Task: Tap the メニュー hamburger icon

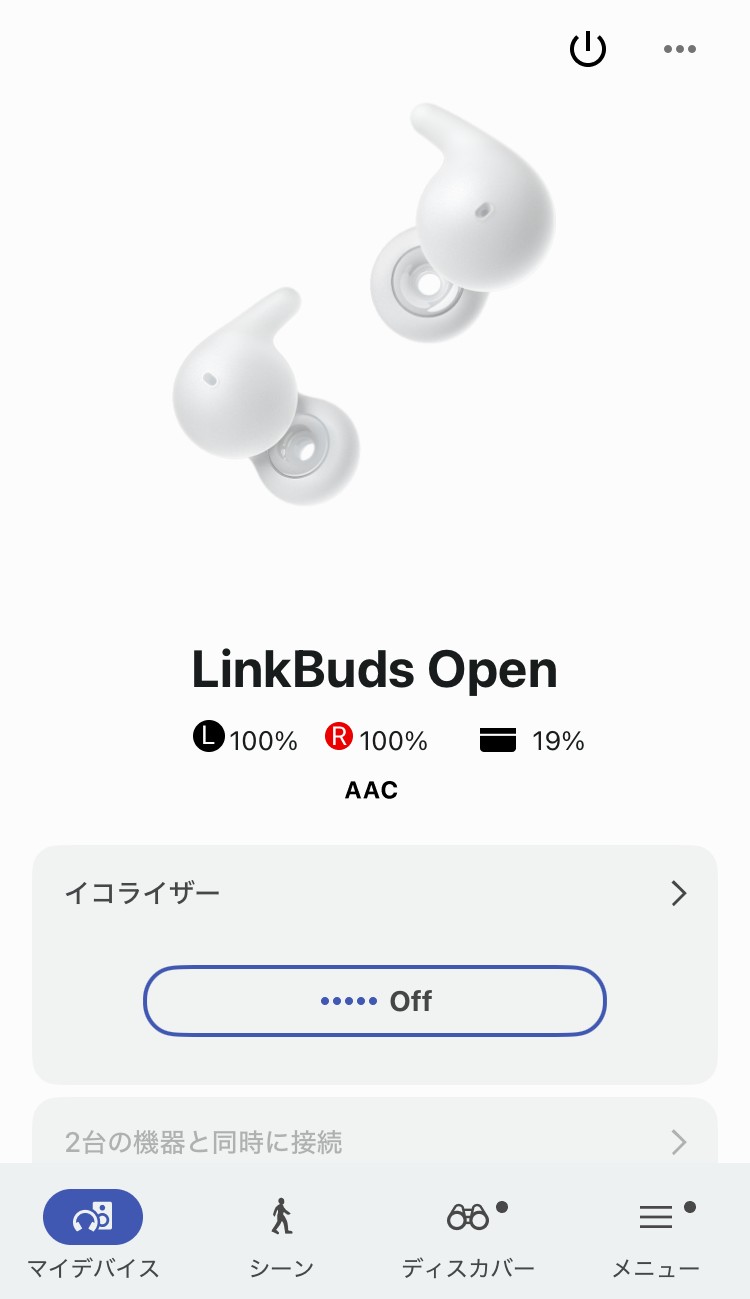Action: click(655, 1217)
